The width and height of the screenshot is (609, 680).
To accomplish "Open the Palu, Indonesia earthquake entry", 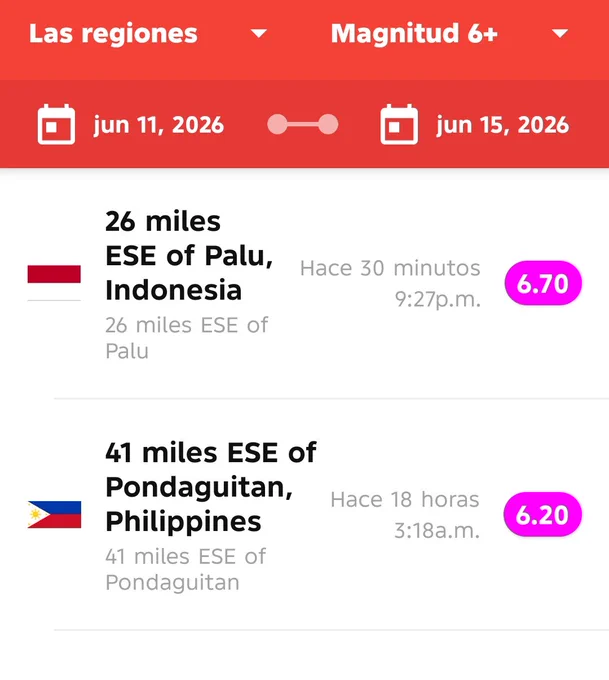I will pos(304,283).
